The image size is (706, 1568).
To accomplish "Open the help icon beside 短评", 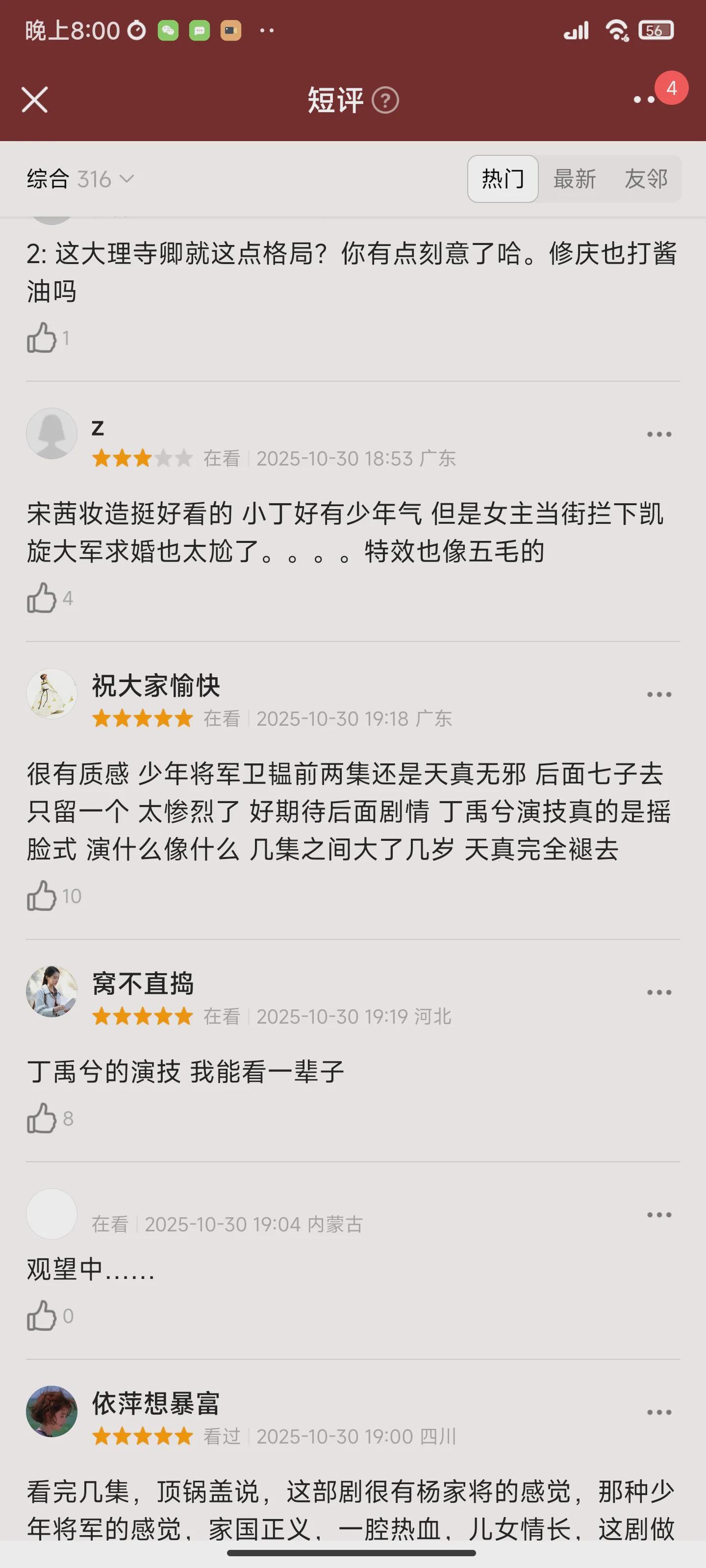I will coord(385,100).
